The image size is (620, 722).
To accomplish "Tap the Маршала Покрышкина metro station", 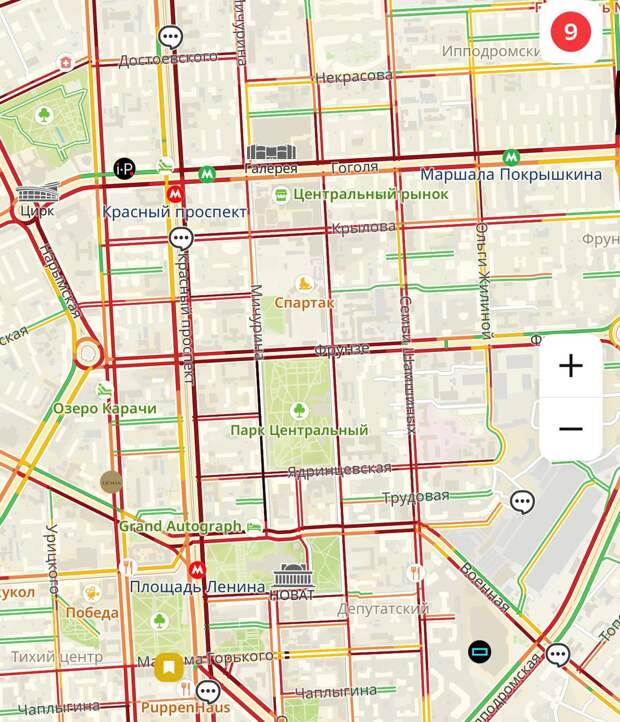I will point(511,157).
